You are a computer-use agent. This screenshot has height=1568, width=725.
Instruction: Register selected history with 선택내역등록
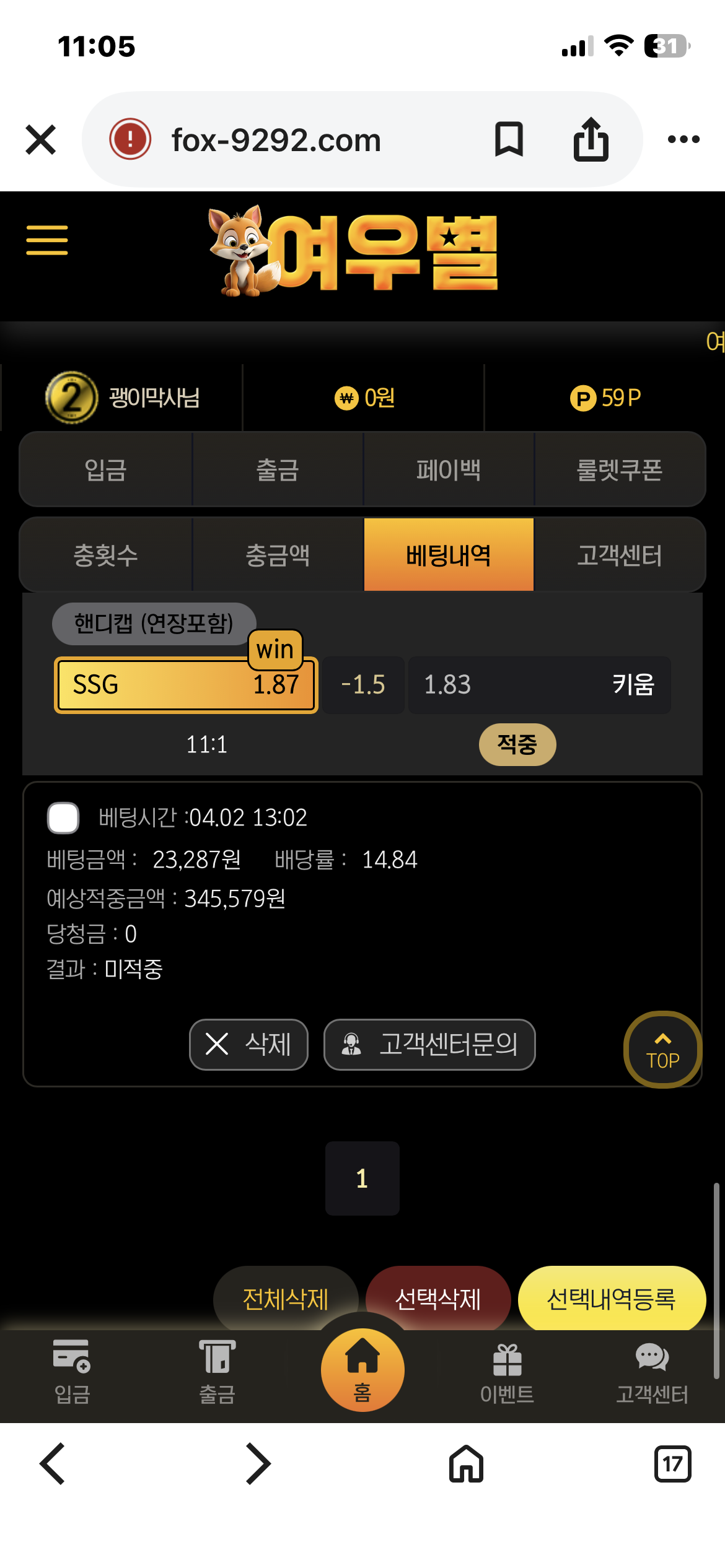click(x=611, y=1298)
